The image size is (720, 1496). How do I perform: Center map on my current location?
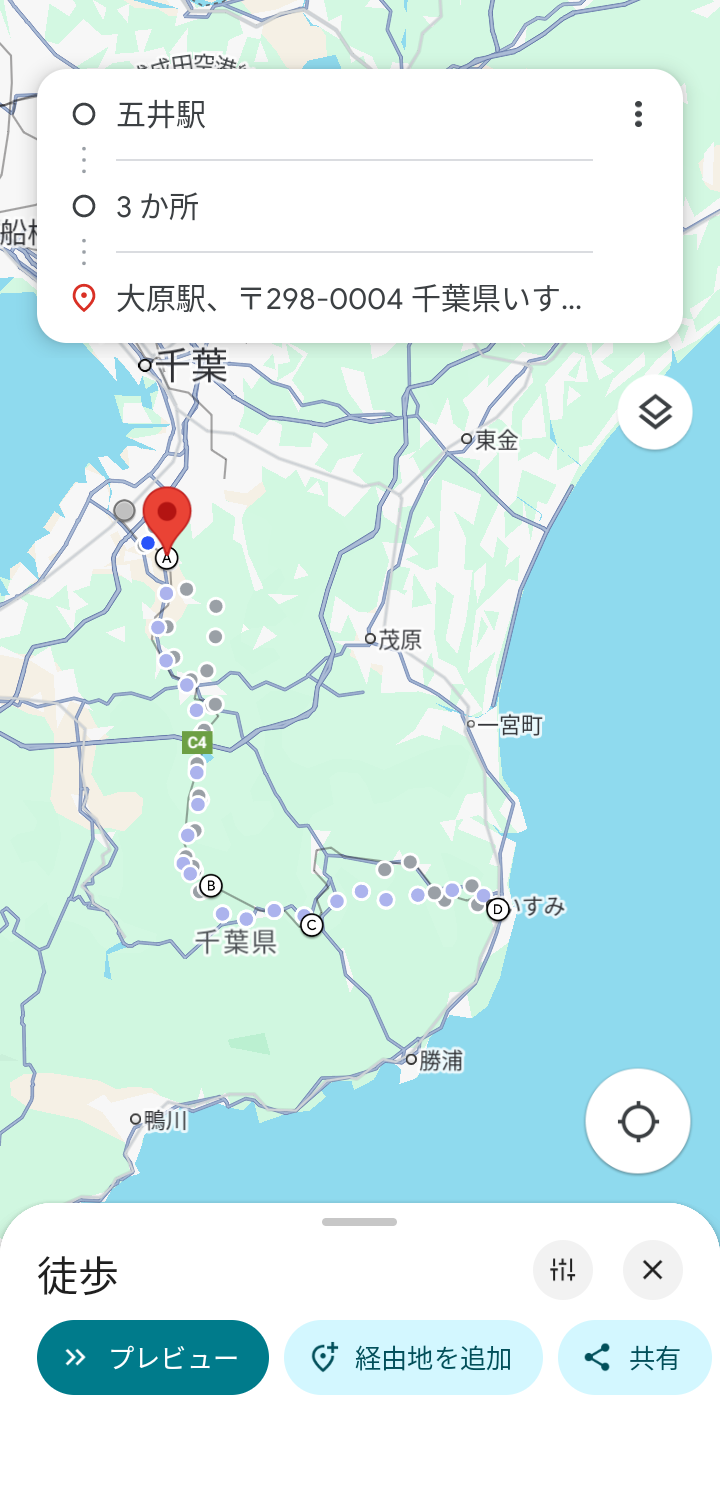click(638, 1121)
